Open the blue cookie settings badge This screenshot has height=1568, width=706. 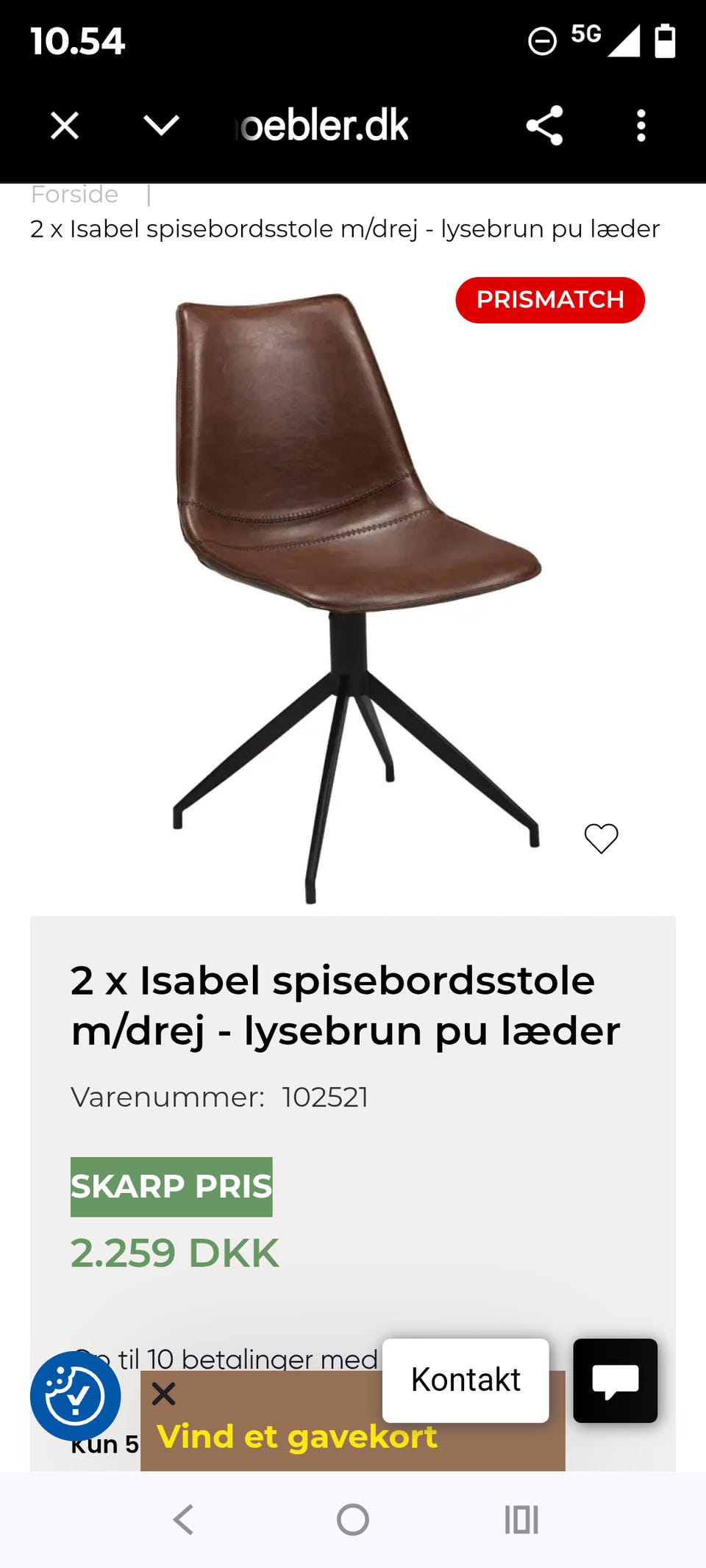coord(75,1395)
